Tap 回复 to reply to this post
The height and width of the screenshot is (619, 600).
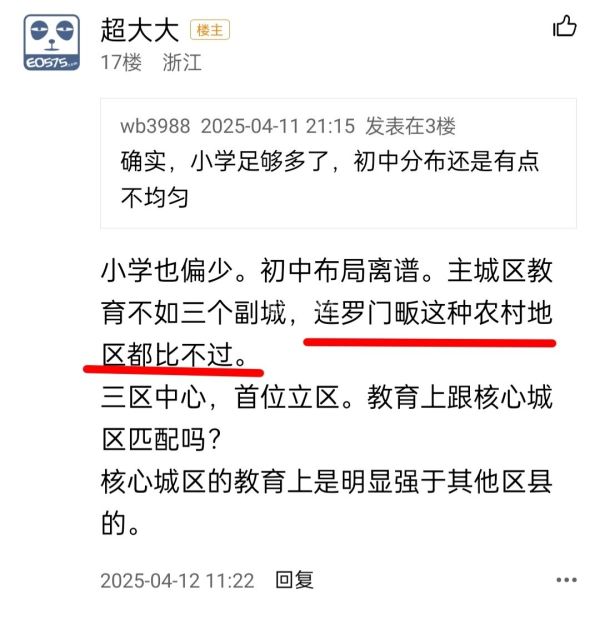pos(295,579)
